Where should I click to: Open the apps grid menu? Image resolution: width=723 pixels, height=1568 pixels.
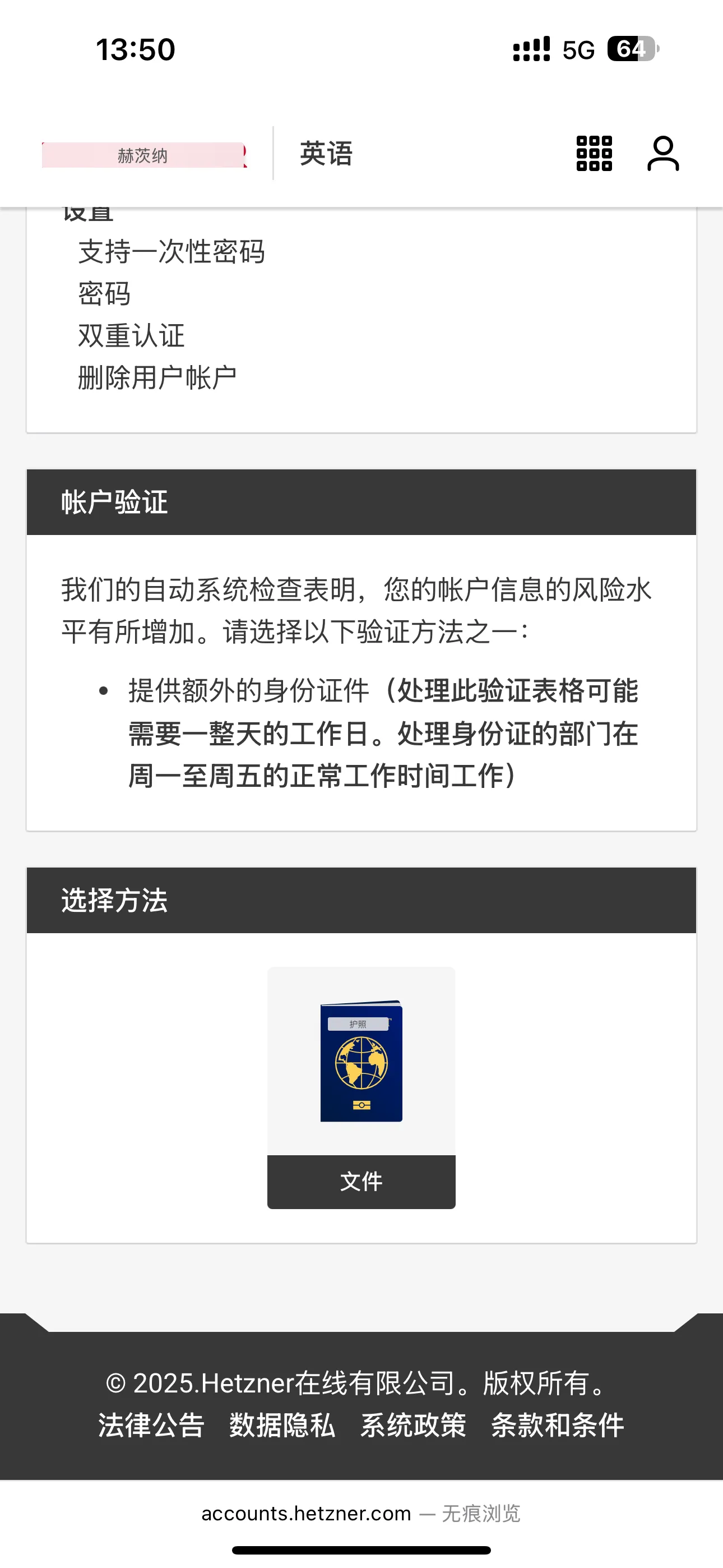tap(594, 154)
